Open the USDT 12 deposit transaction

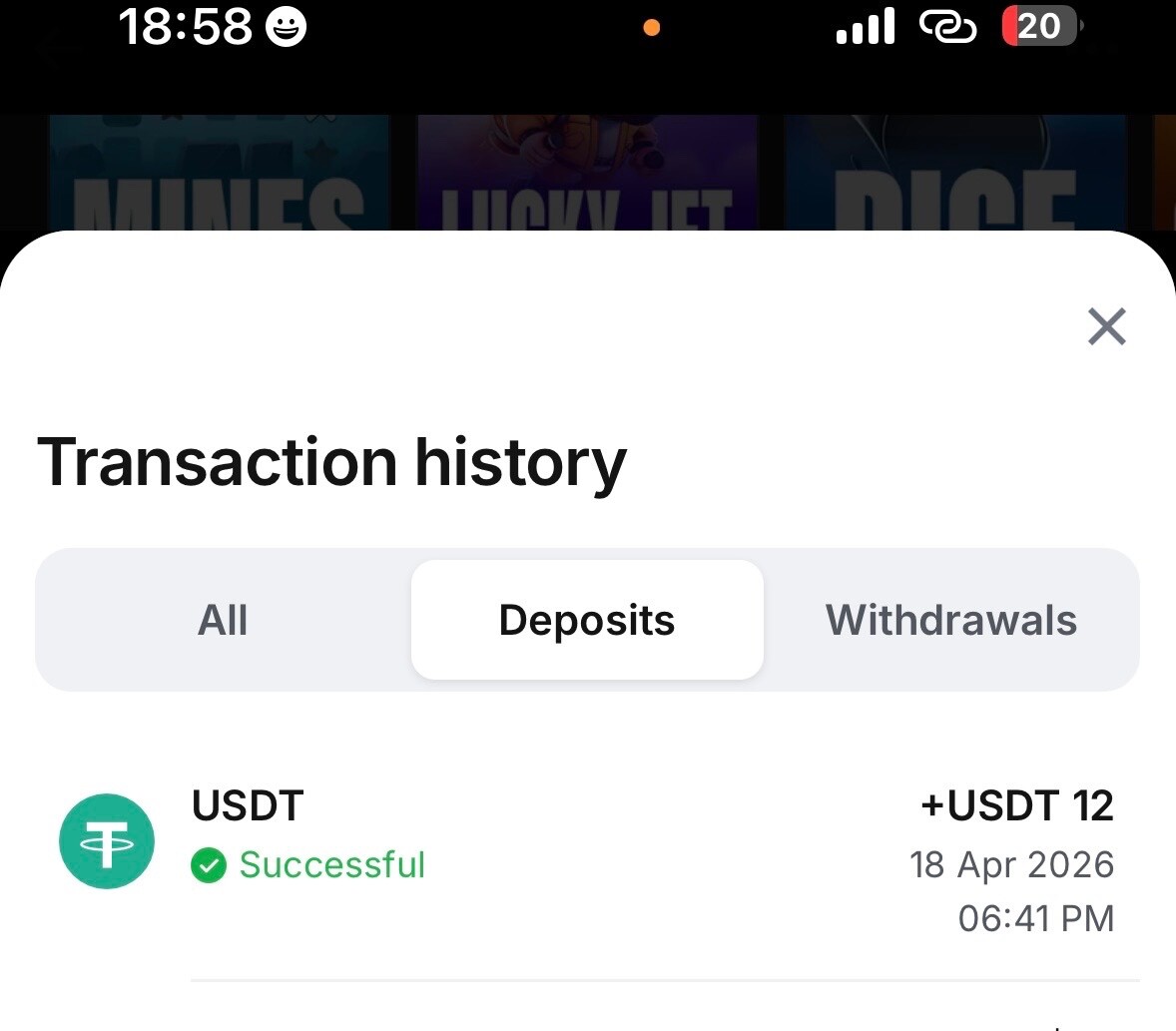pos(587,860)
